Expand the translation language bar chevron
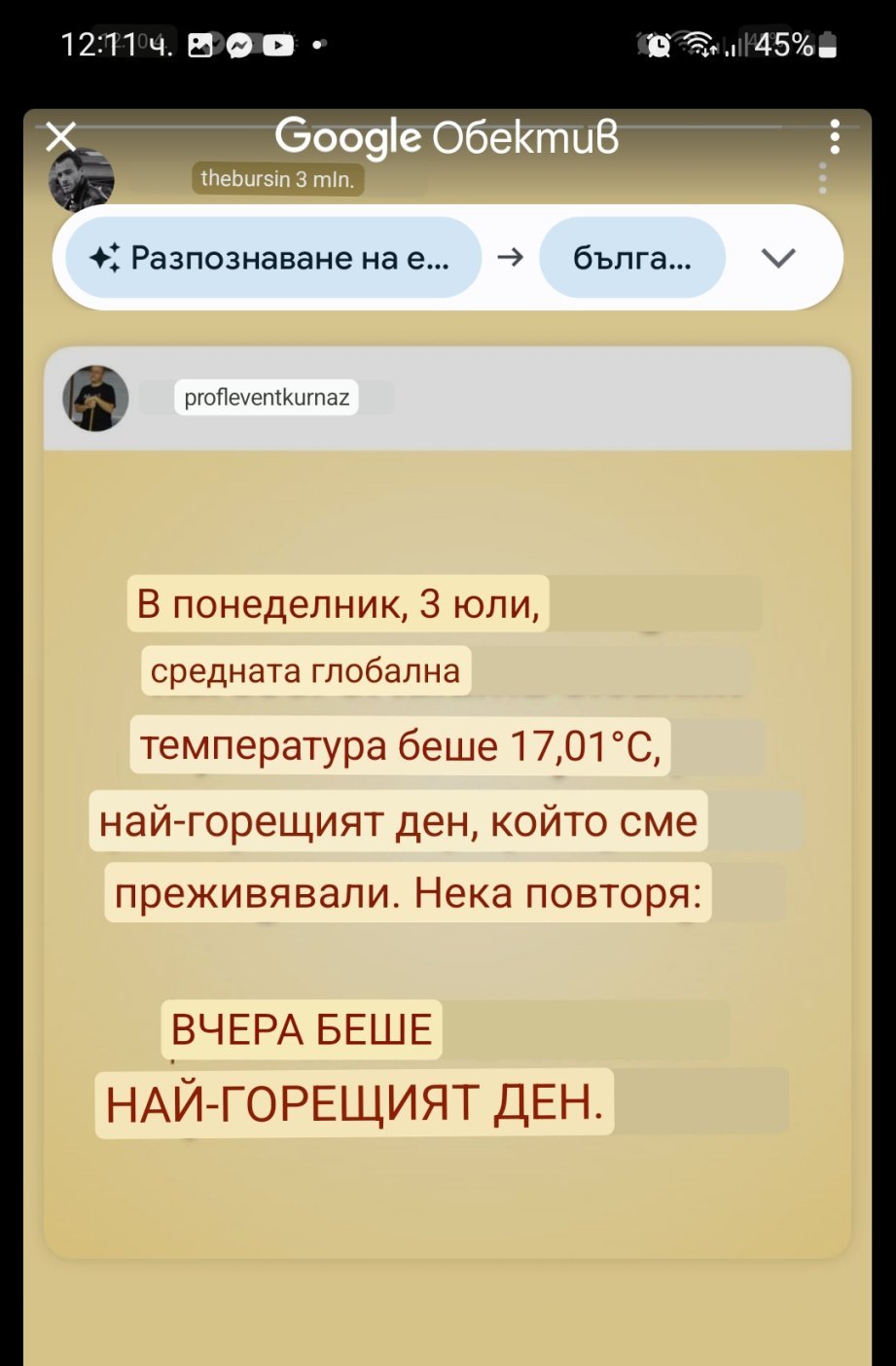This screenshot has width=896, height=1366. (x=778, y=258)
